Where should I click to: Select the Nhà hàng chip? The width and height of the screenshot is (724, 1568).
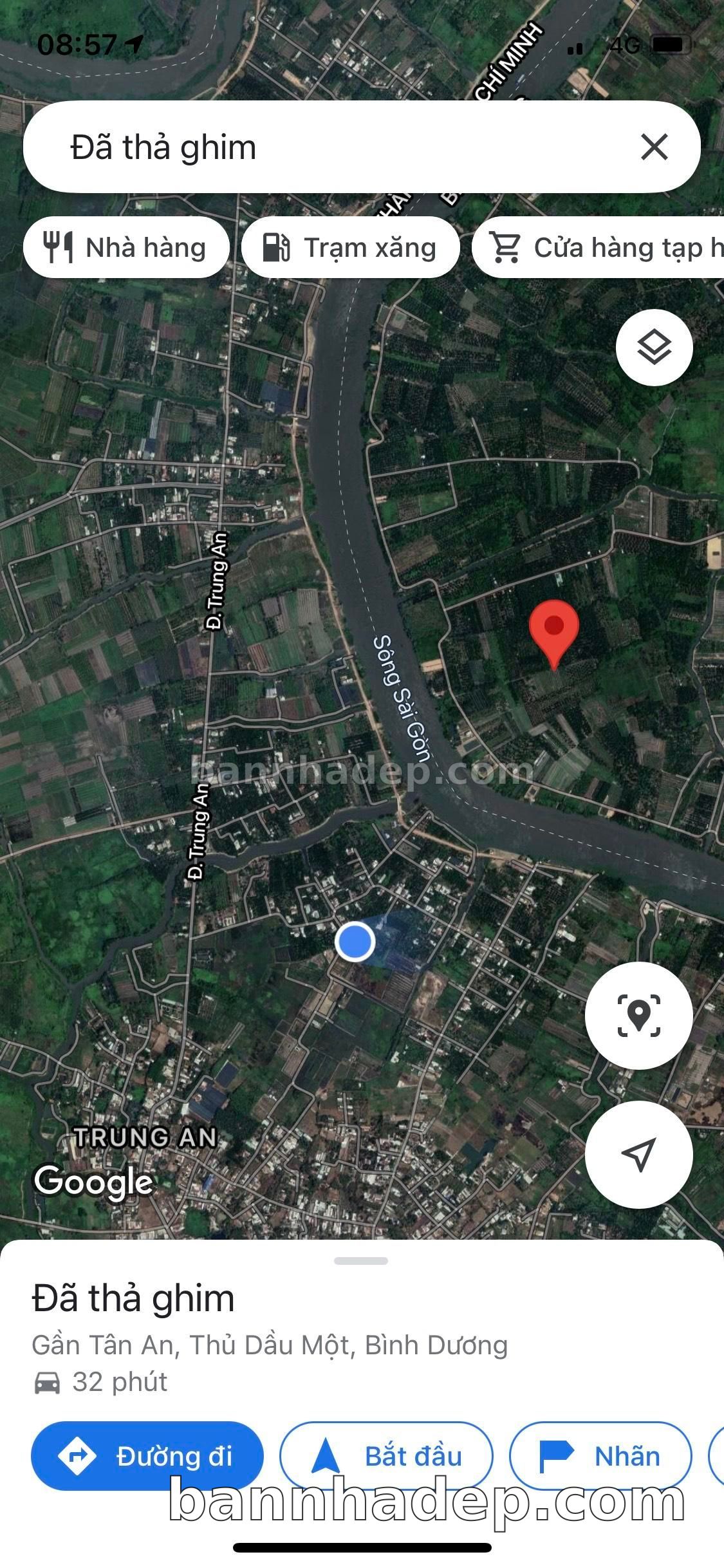(x=126, y=248)
